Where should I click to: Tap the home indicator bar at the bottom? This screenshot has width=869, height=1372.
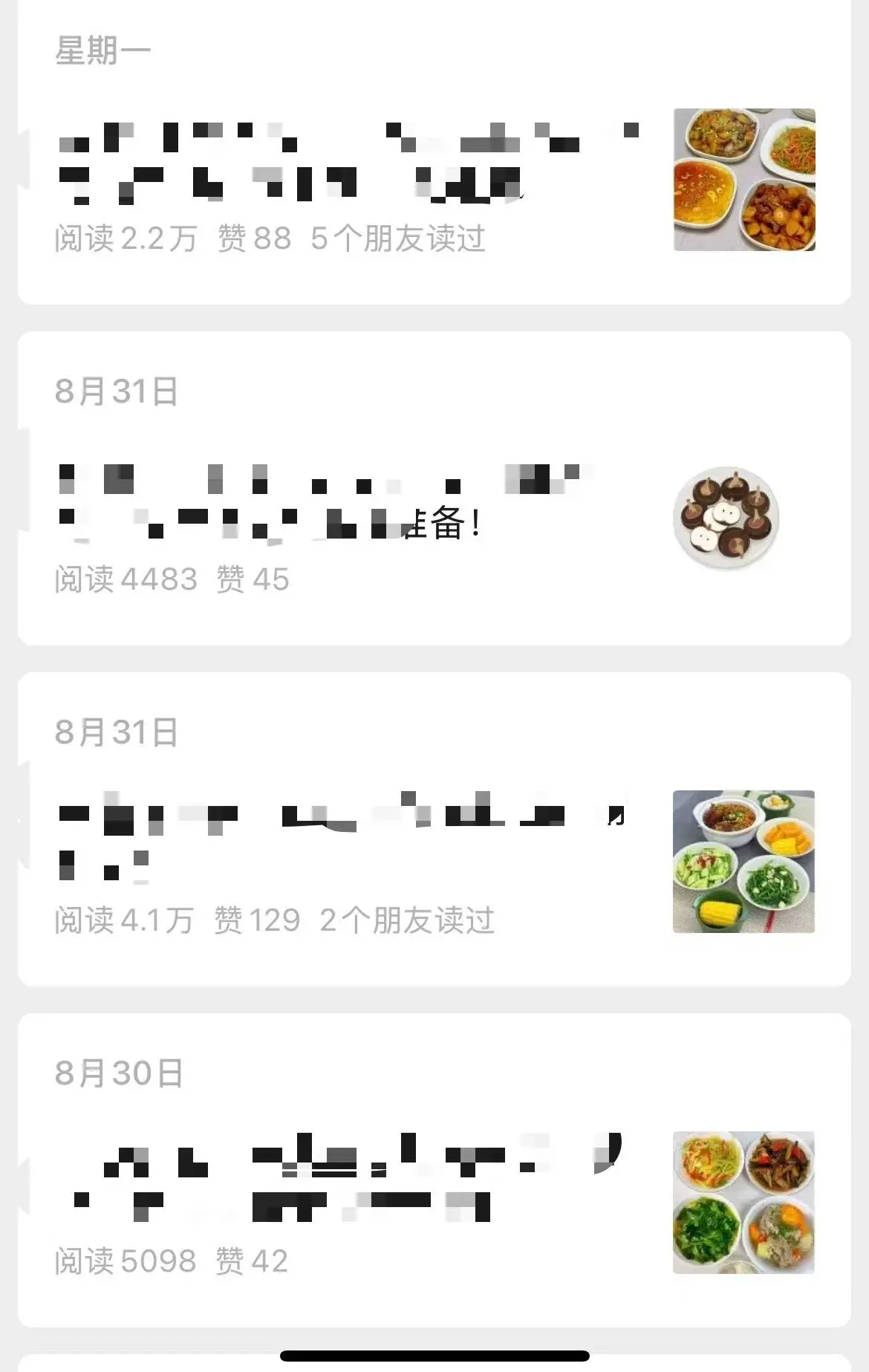[x=434, y=1357]
